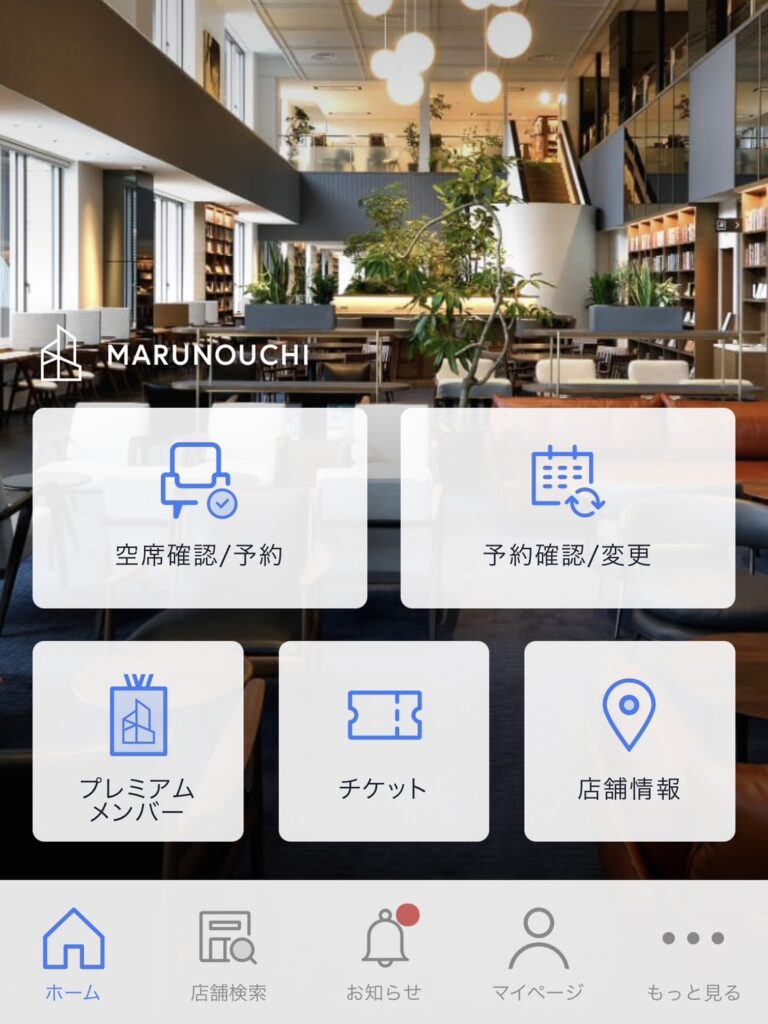768x1024 pixels.
Task: Switch to the ホーム tab
Action: [73, 953]
